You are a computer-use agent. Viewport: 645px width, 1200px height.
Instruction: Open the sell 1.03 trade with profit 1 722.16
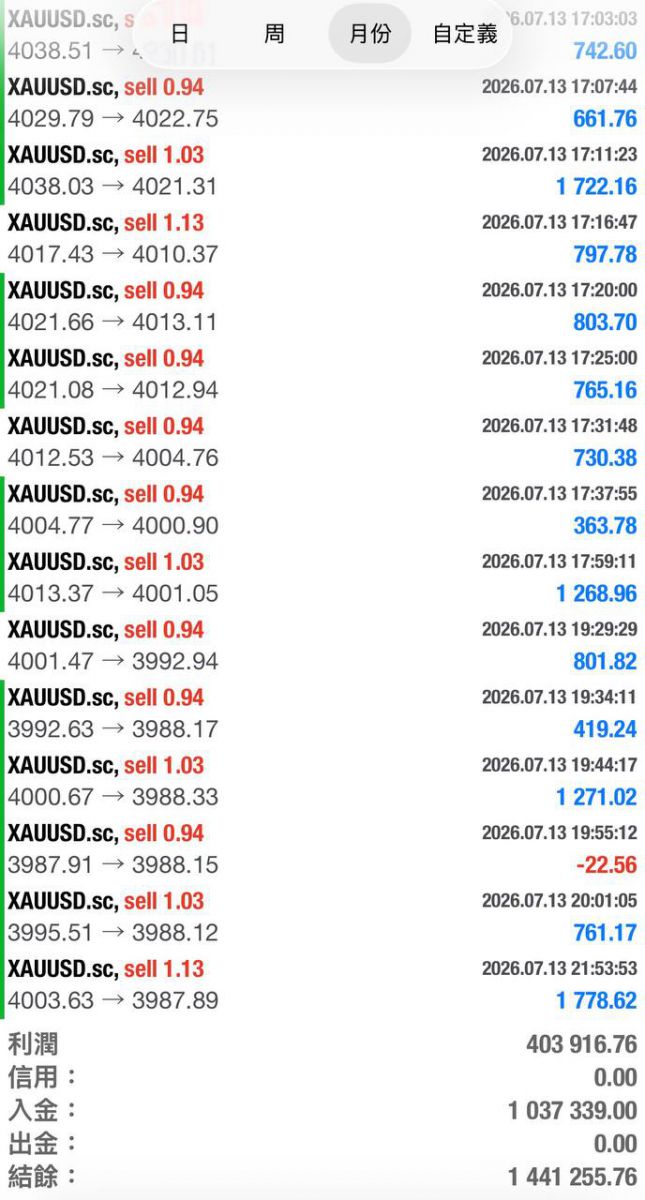(322, 171)
